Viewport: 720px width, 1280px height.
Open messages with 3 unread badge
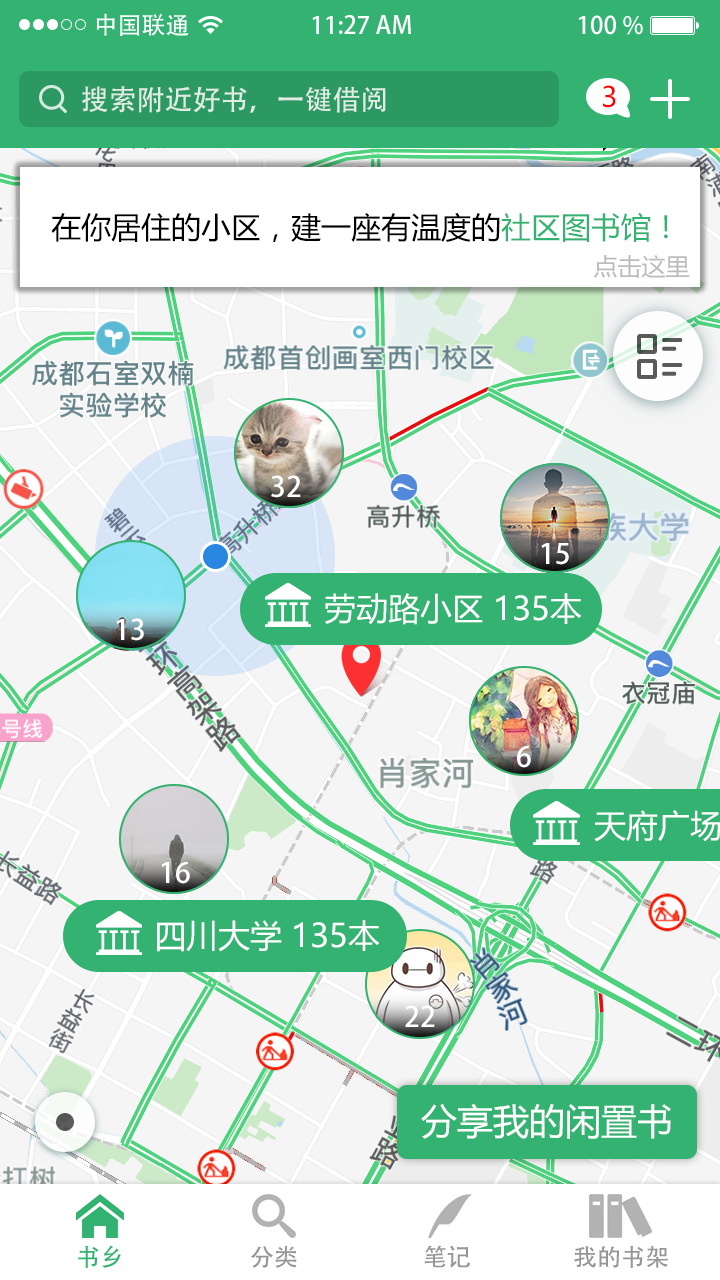click(608, 98)
